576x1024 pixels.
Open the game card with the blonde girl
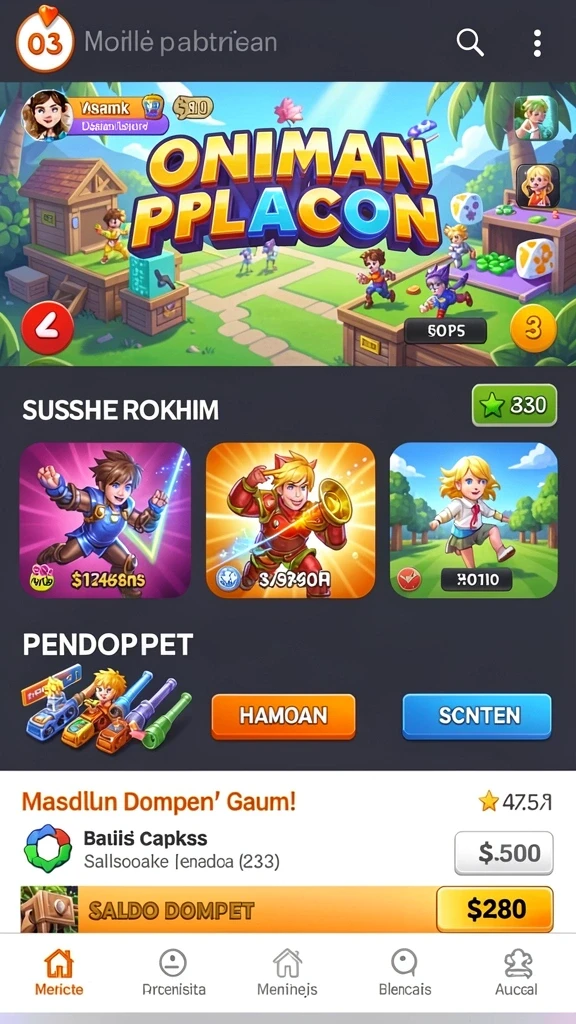coord(473,520)
